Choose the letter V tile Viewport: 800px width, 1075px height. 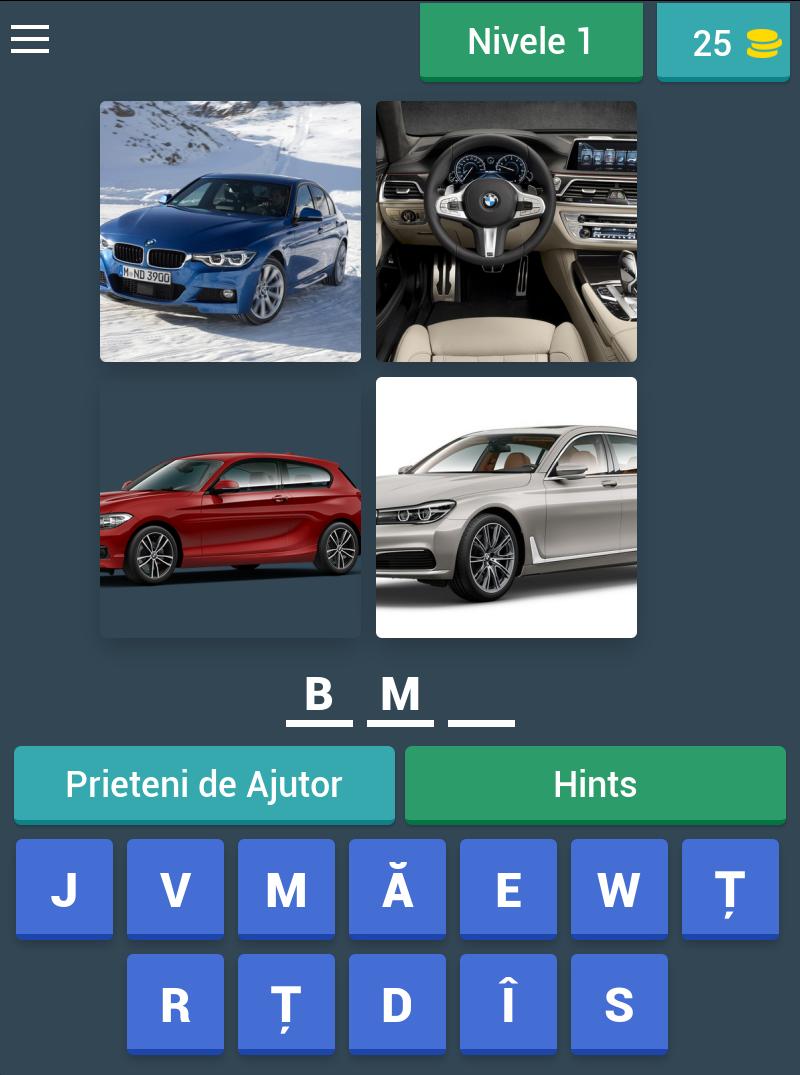[x=175, y=889]
